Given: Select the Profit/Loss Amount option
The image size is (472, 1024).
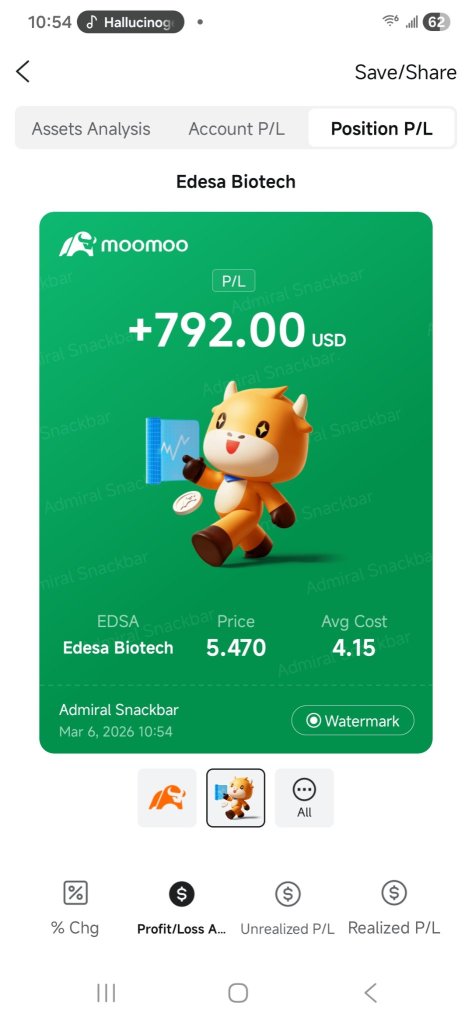Looking at the screenshot, I should click(x=181, y=908).
